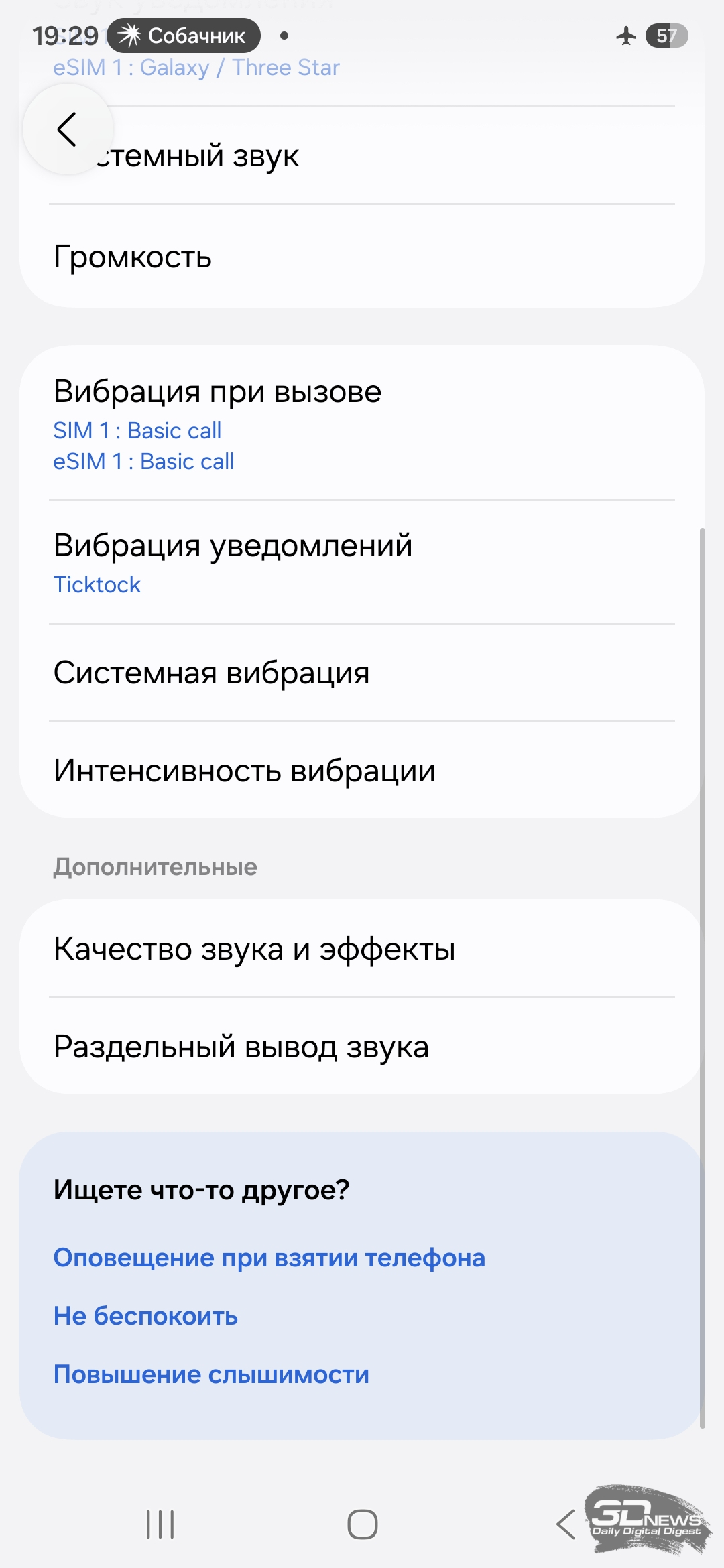
Task: Go back using the floating back arrow
Action: 68,129
